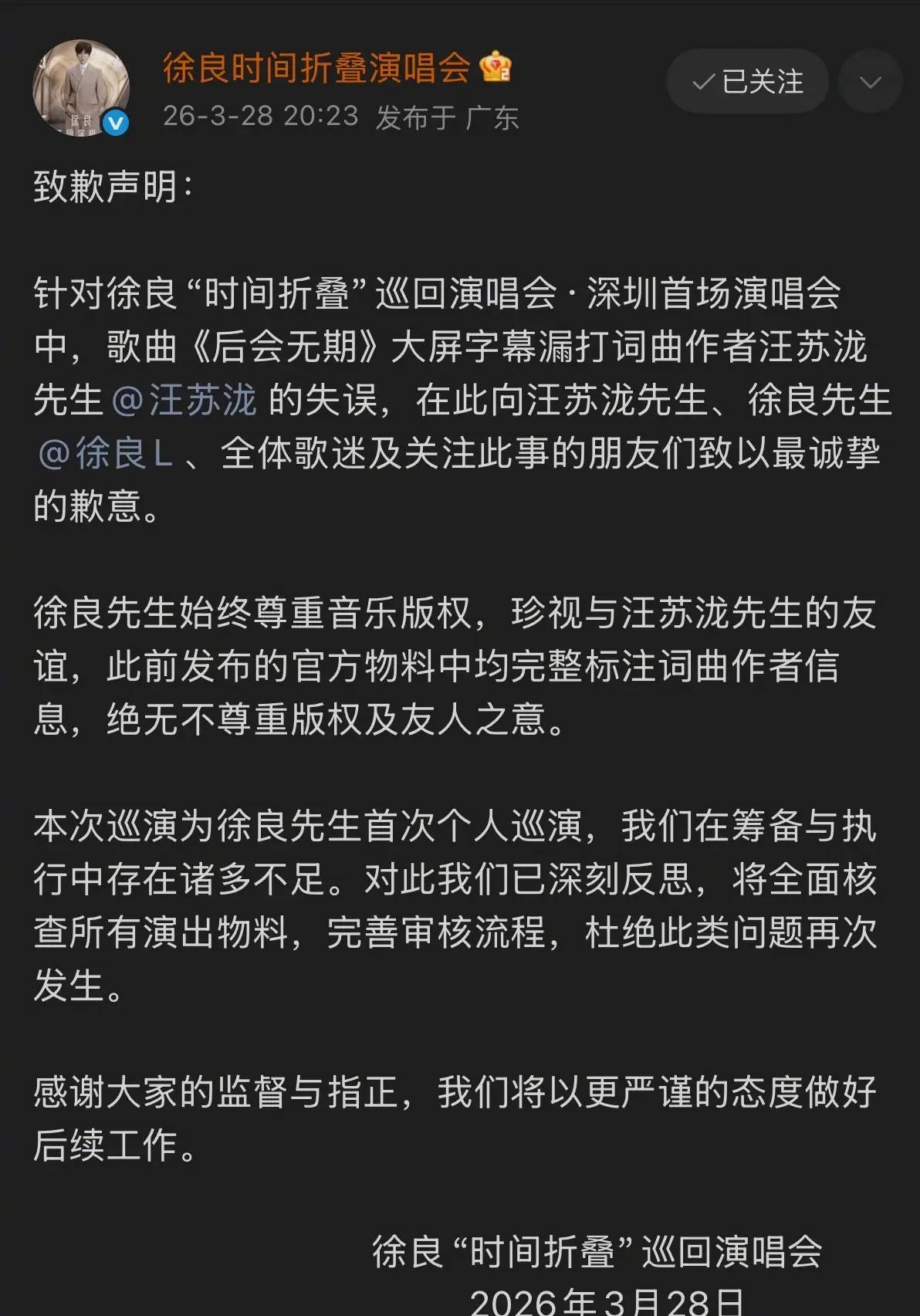Open 徐良时间折叠演唱会 profile avatar
This screenshot has width=920, height=1316.
(80, 88)
